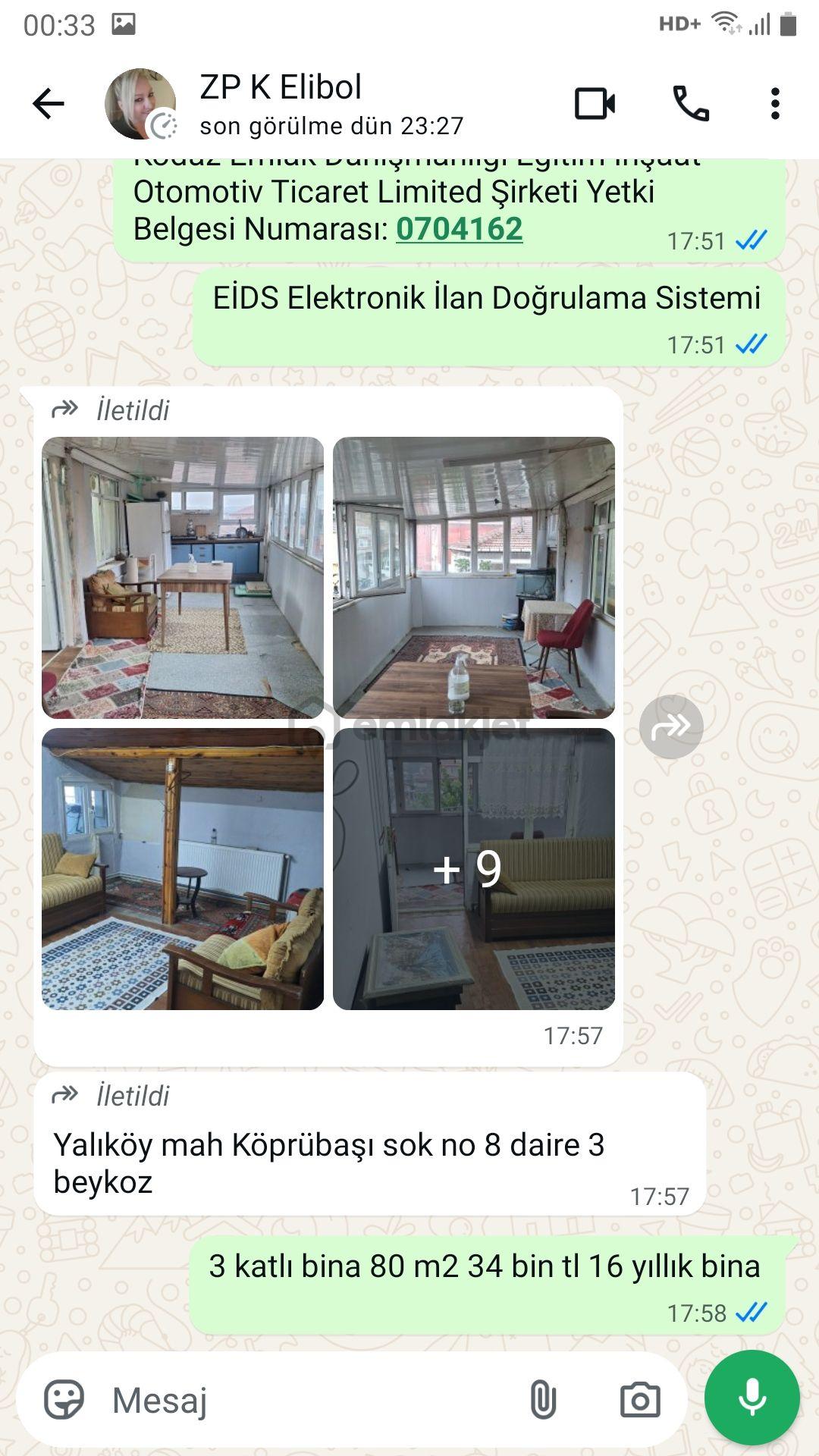Open the three-dot overflow menu
This screenshot has width=819, height=1456.
pos(775,104)
